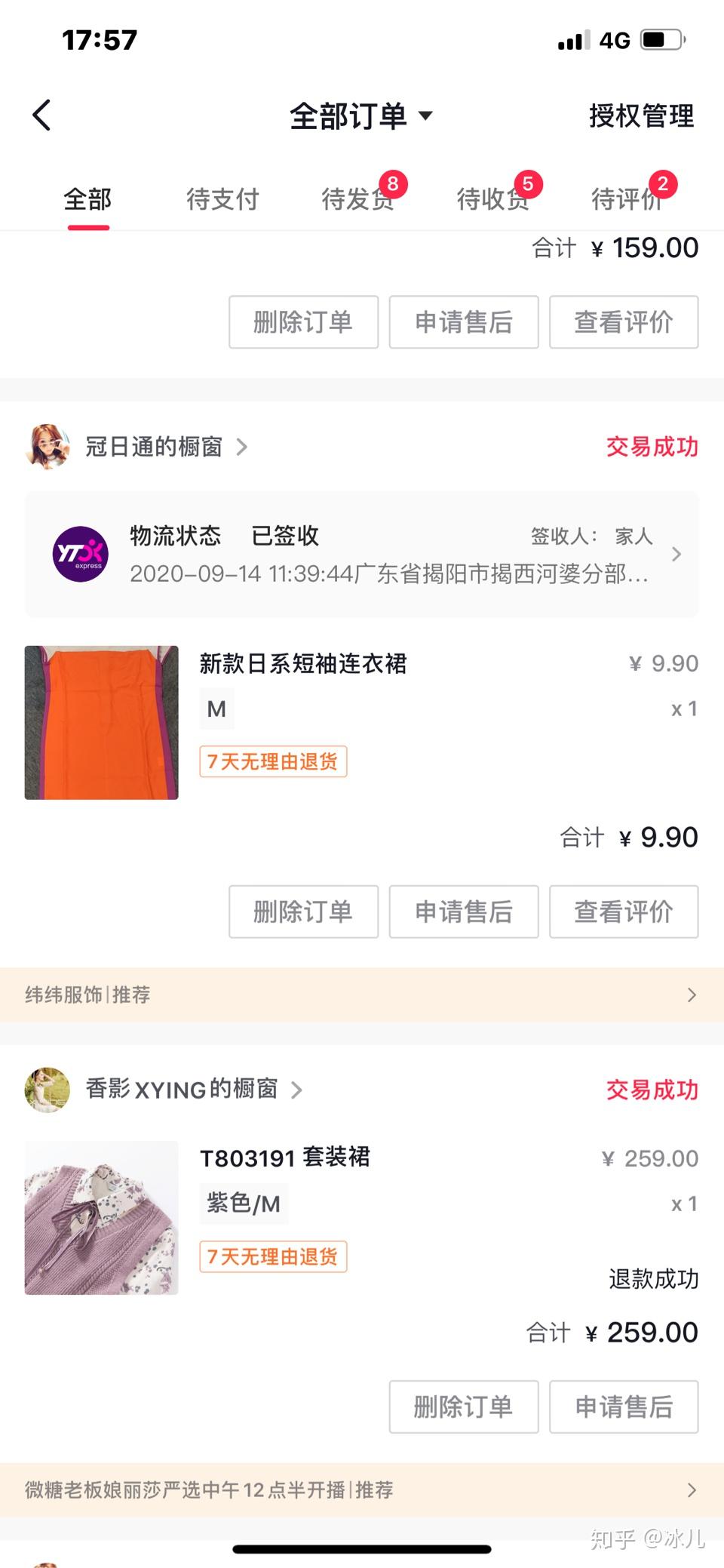Open the 新款日系短袖连衣裙 product

[x=302, y=664]
